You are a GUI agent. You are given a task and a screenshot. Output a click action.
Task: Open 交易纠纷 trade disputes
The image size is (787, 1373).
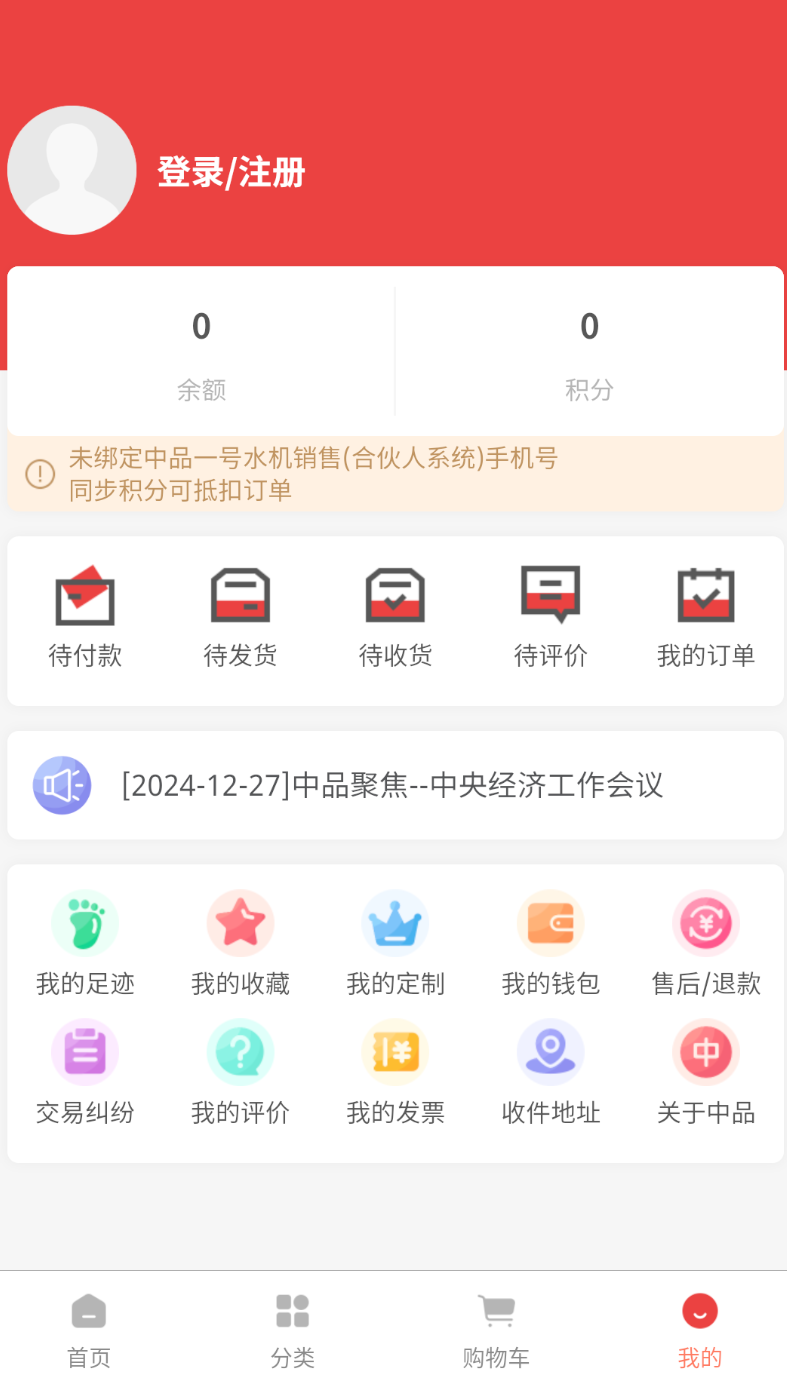point(84,1075)
